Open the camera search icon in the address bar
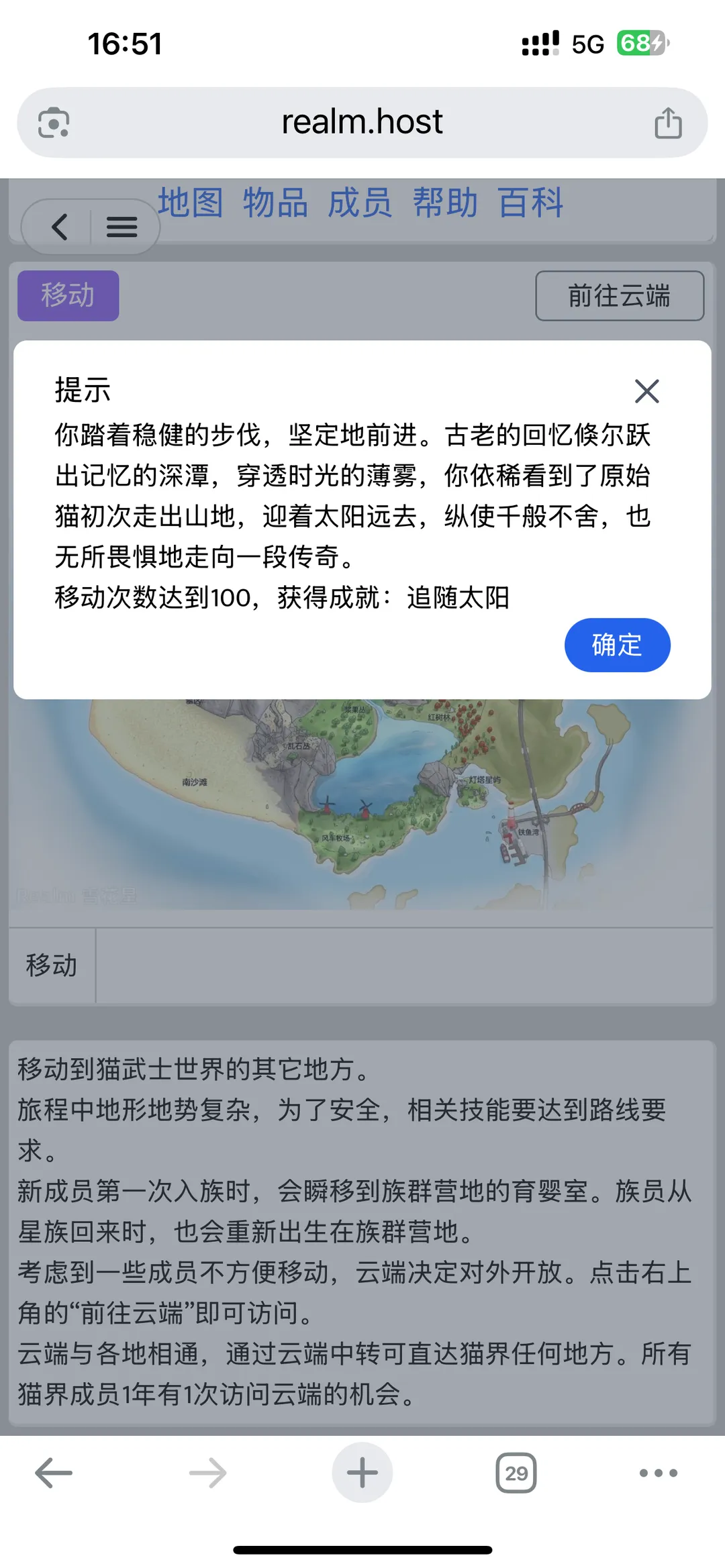 (54, 123)
